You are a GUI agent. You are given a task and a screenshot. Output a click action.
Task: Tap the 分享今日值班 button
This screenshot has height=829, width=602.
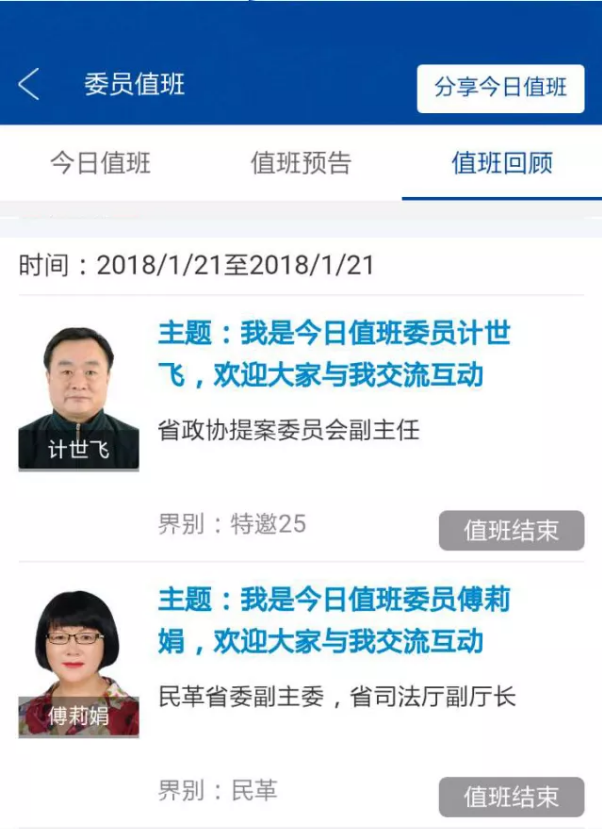click(x=500, y=87)
